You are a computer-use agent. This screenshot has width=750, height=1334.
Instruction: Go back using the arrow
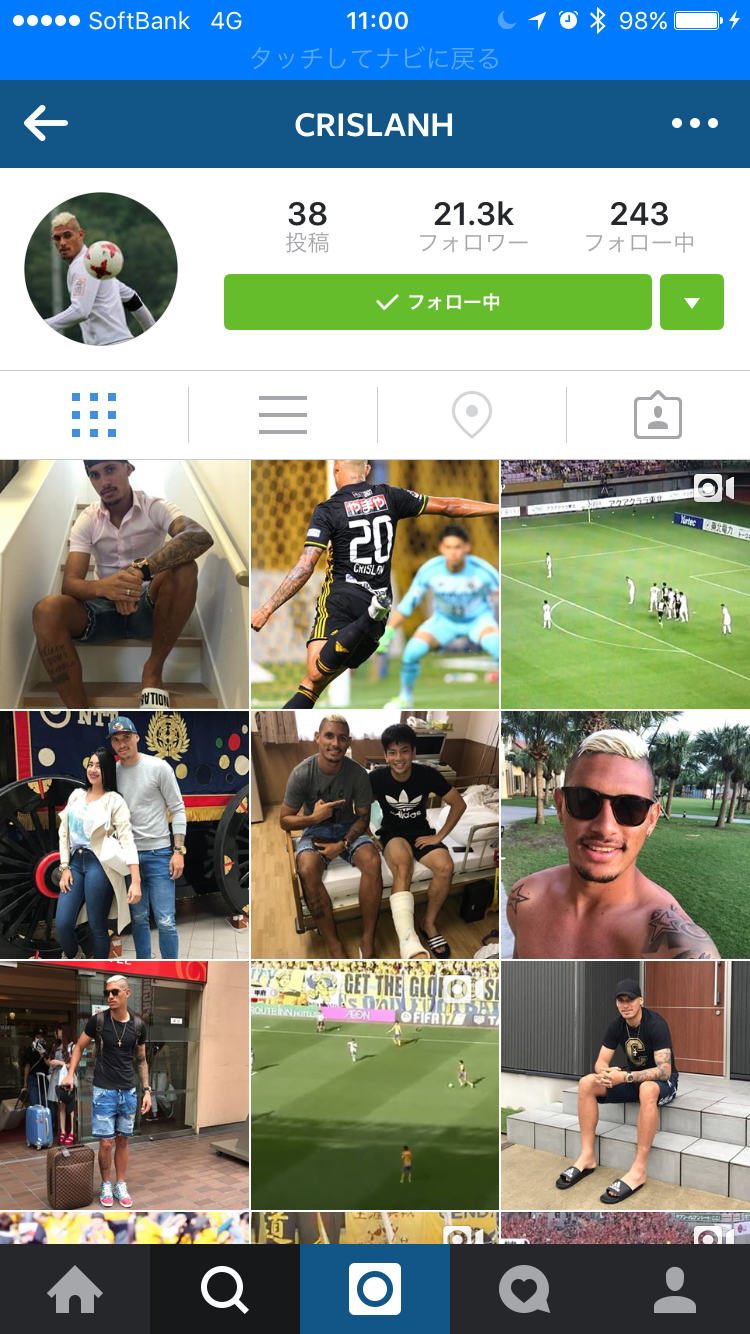pos(46,124)
